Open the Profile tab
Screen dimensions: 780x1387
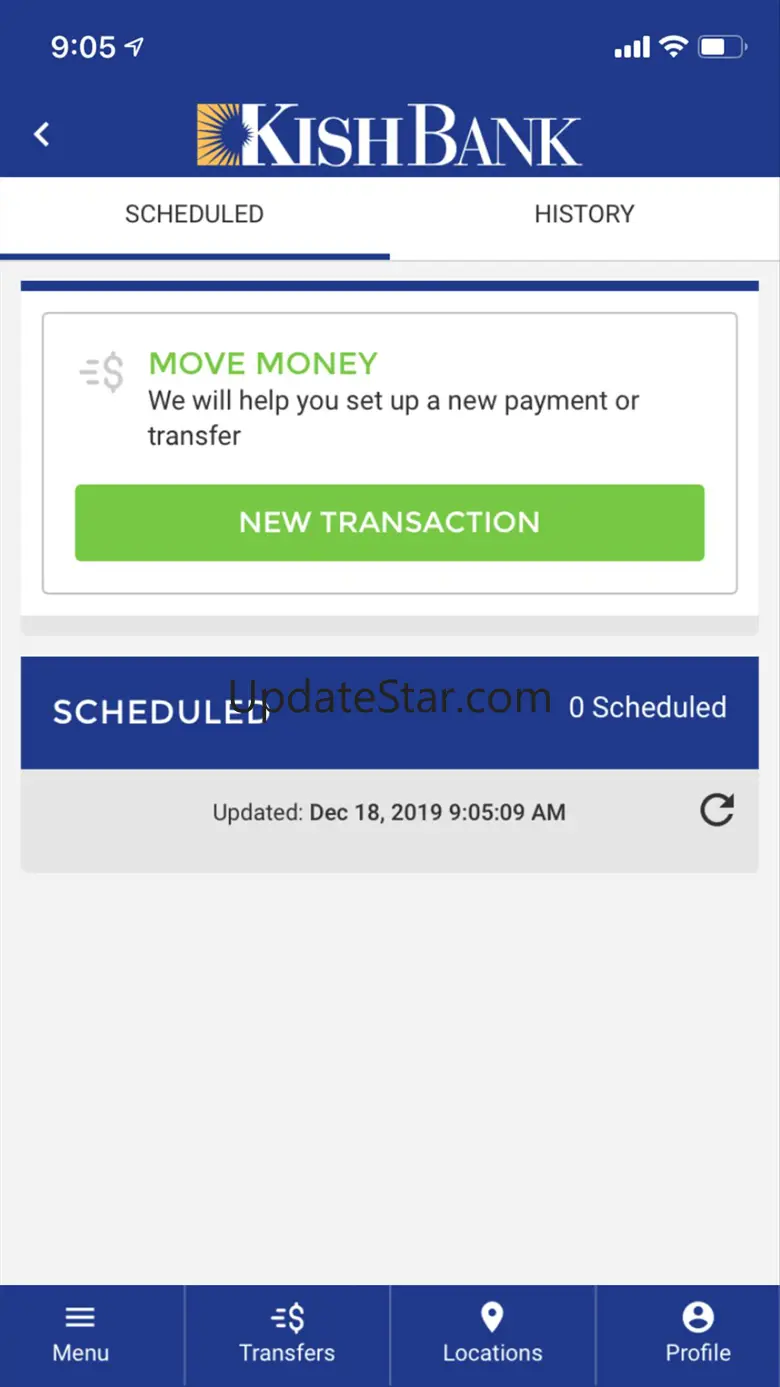pyautogui.click(x=698, y=1335)
